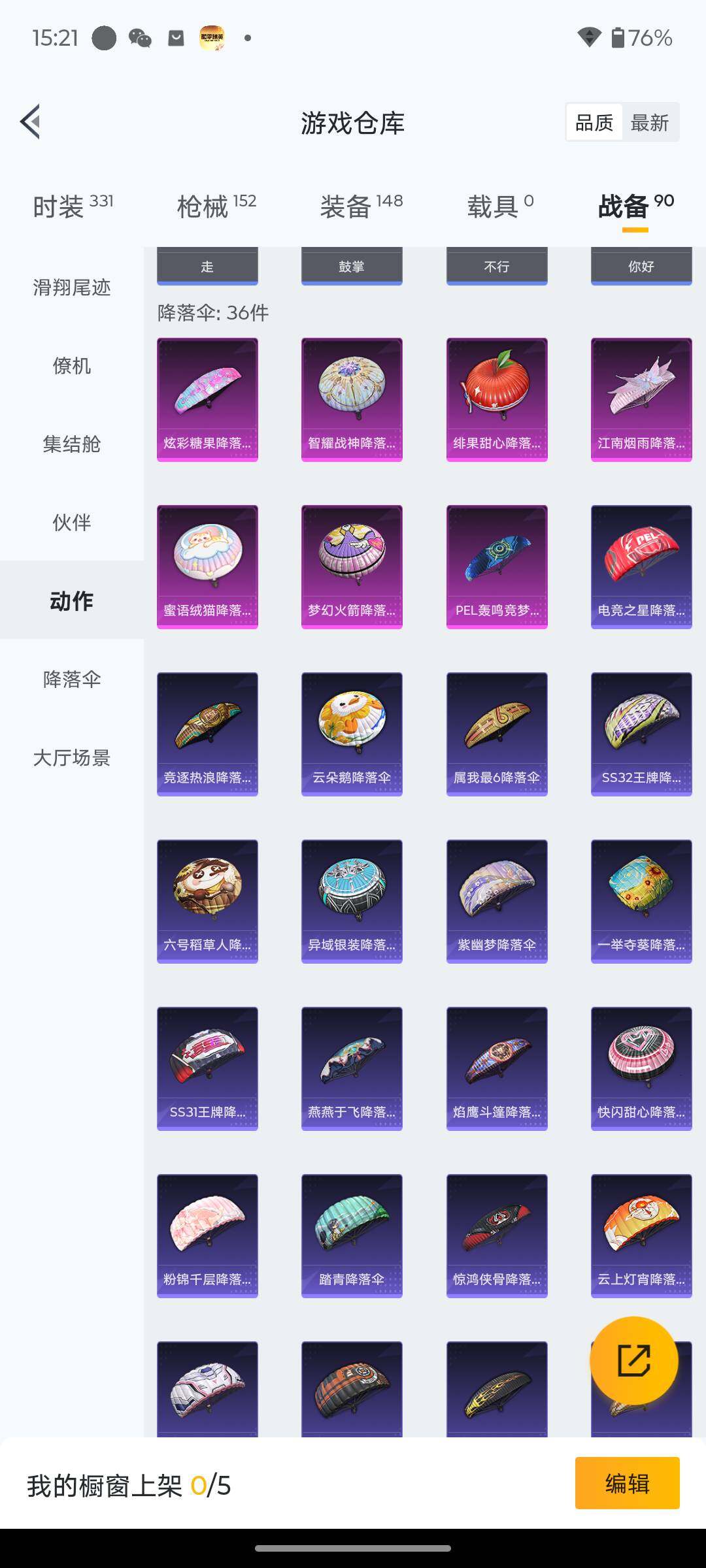Open the 绯果甜心降落伞 item
The height and width of the screenshot is (1568, 706).
tap(497, 399)
